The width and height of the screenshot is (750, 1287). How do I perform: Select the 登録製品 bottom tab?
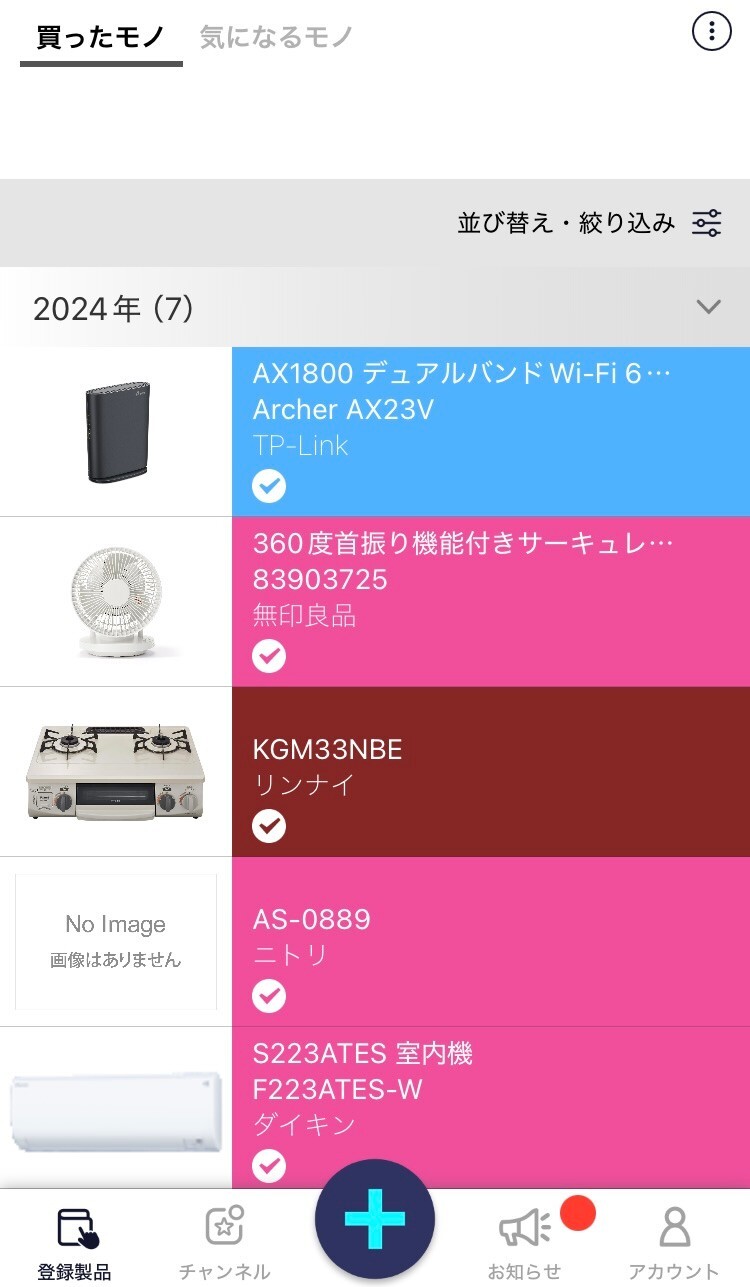pyautogui.click(x=75, y=1242)
